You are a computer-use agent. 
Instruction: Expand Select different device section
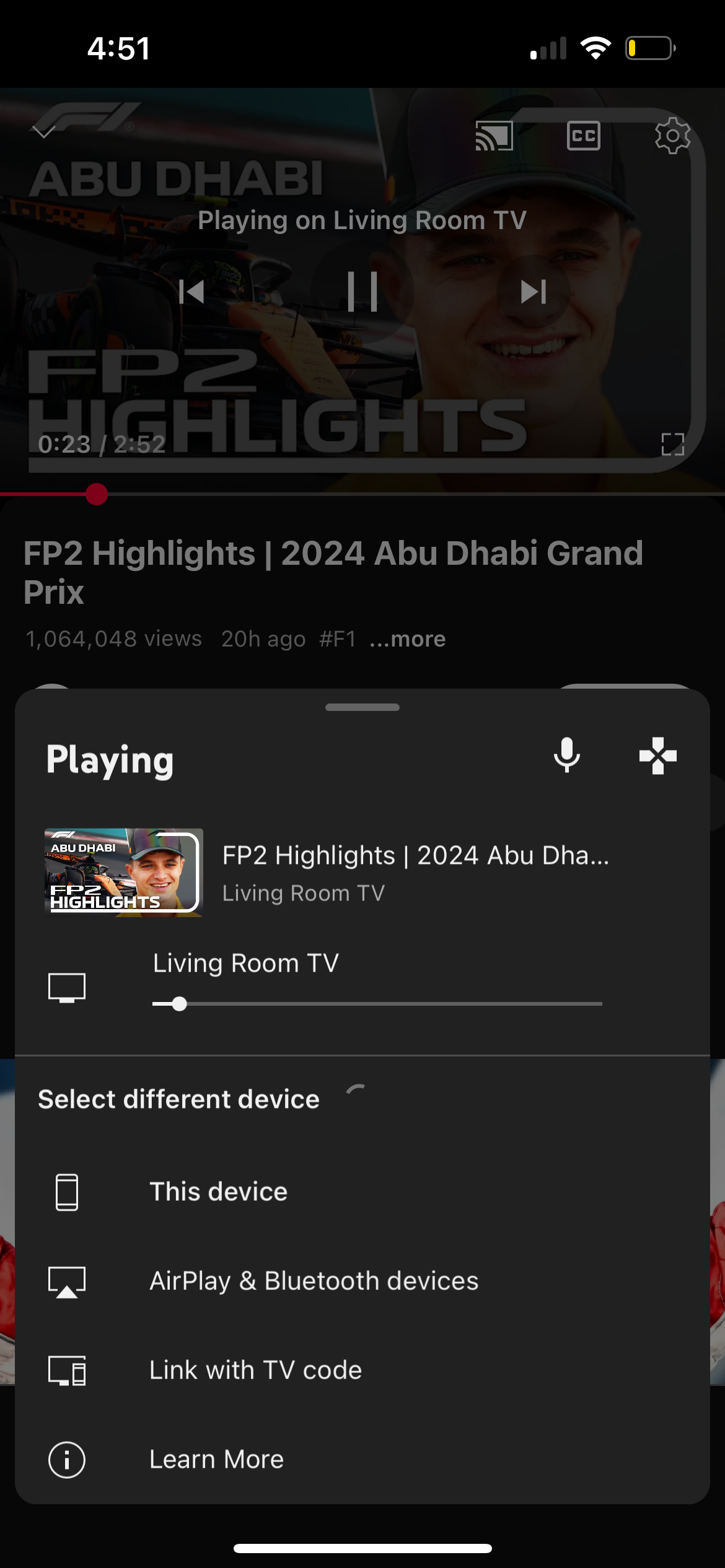pos(178,1098)
